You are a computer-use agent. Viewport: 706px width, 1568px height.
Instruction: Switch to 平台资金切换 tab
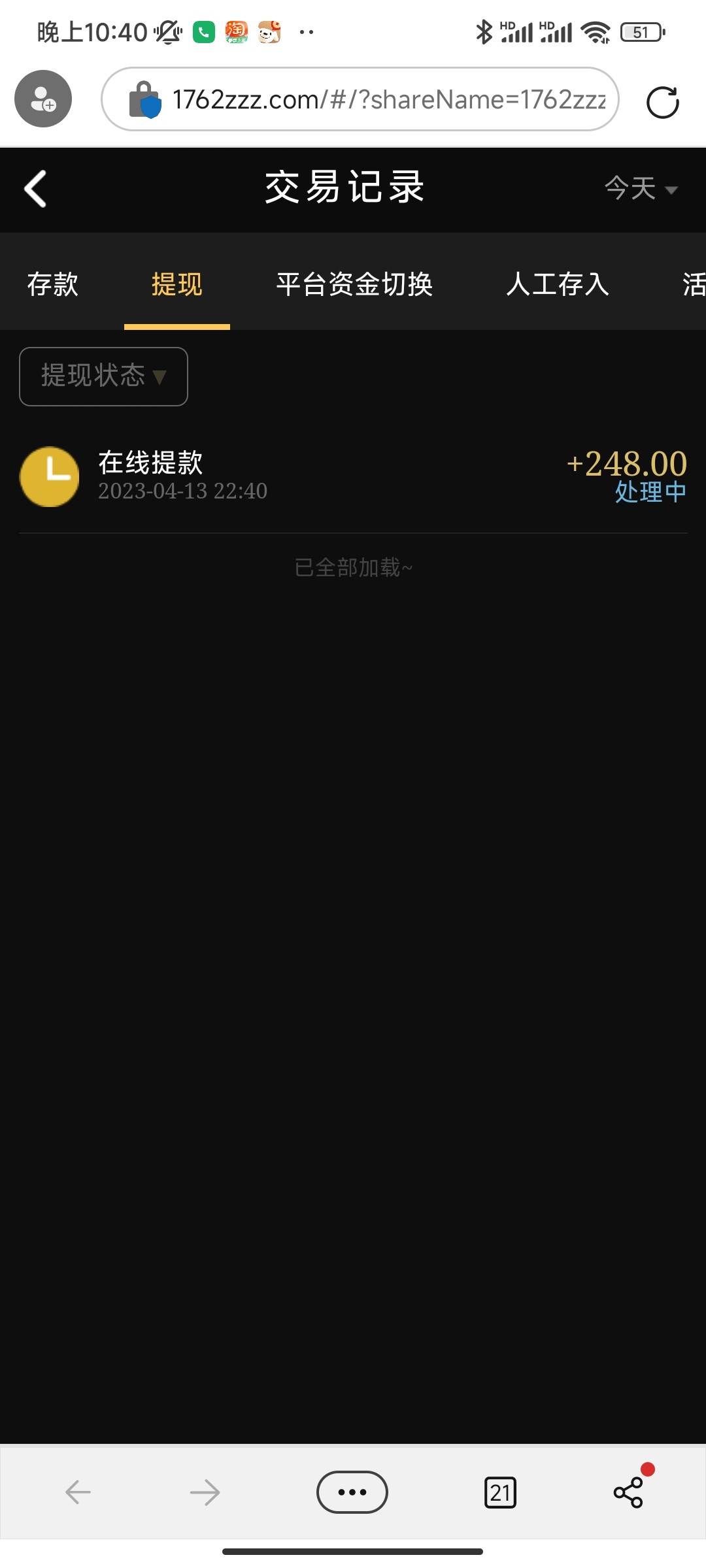pos(354,284)
